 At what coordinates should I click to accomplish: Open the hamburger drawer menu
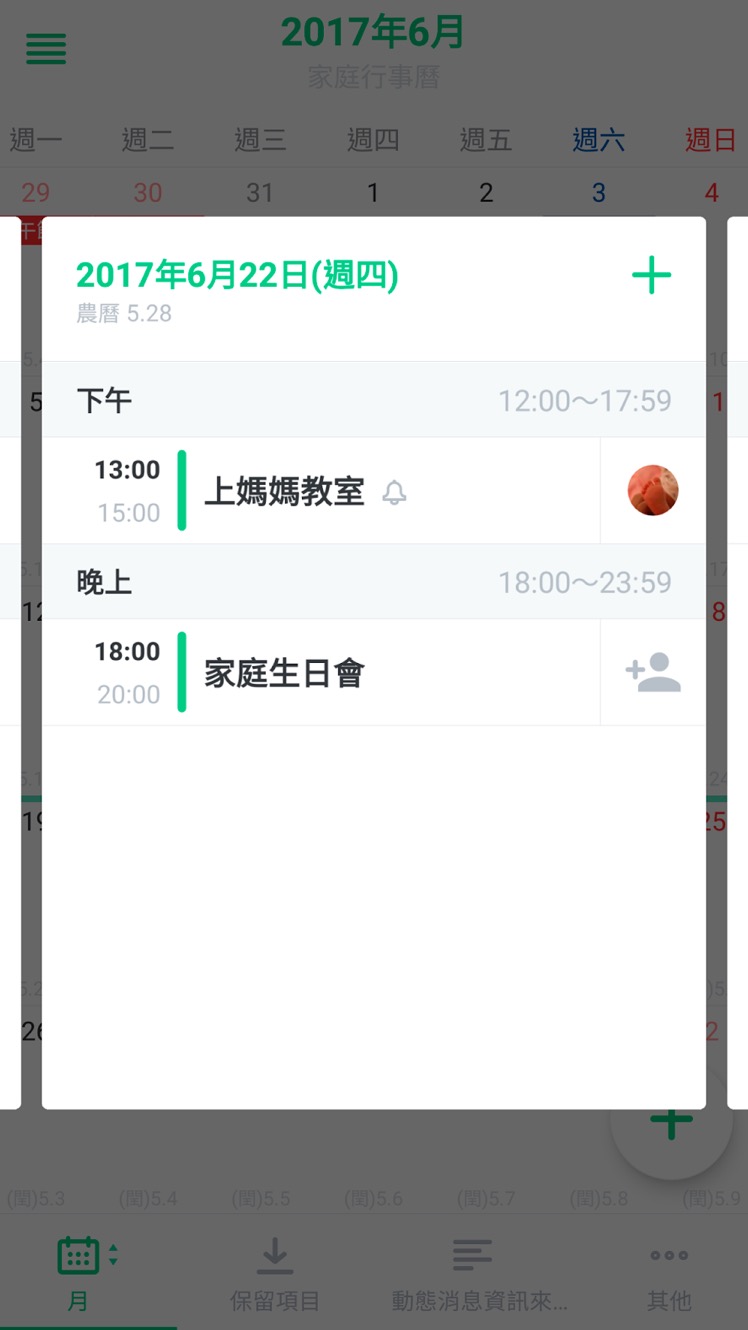(46, 48)
